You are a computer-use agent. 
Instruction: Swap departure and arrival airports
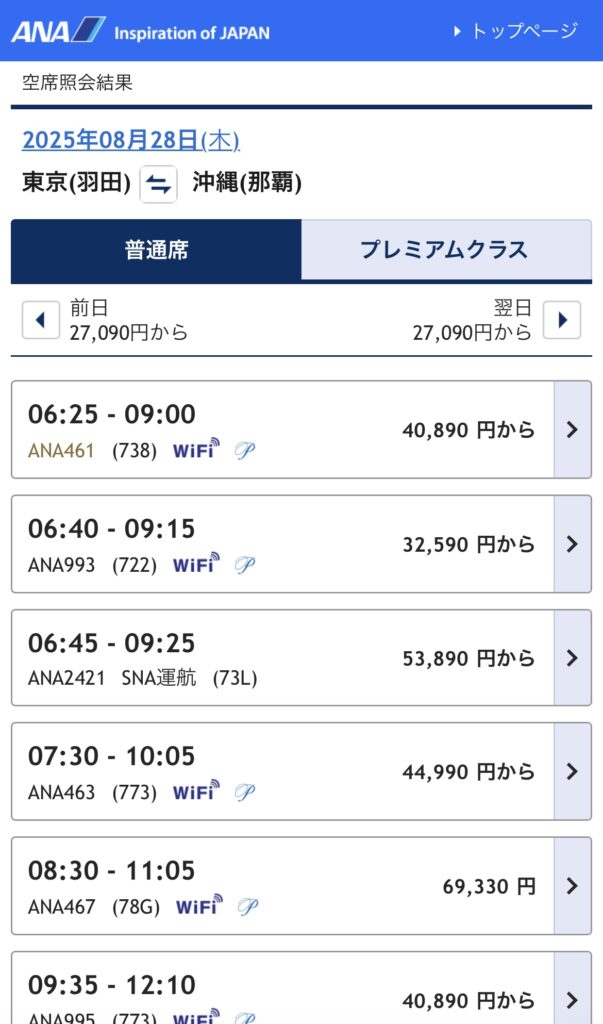click(158, 184)
